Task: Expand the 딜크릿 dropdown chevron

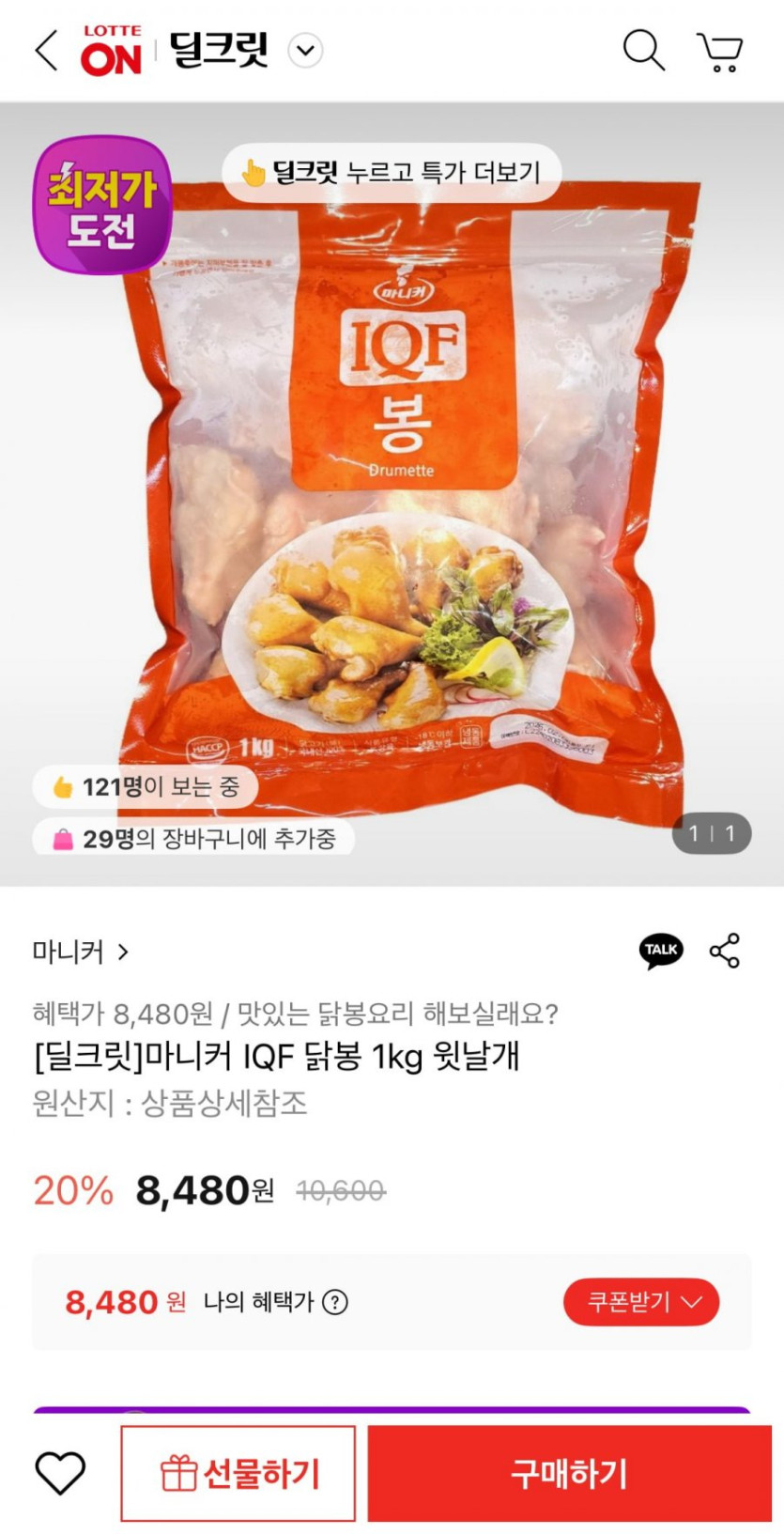Action: click(x=305, y=51)
